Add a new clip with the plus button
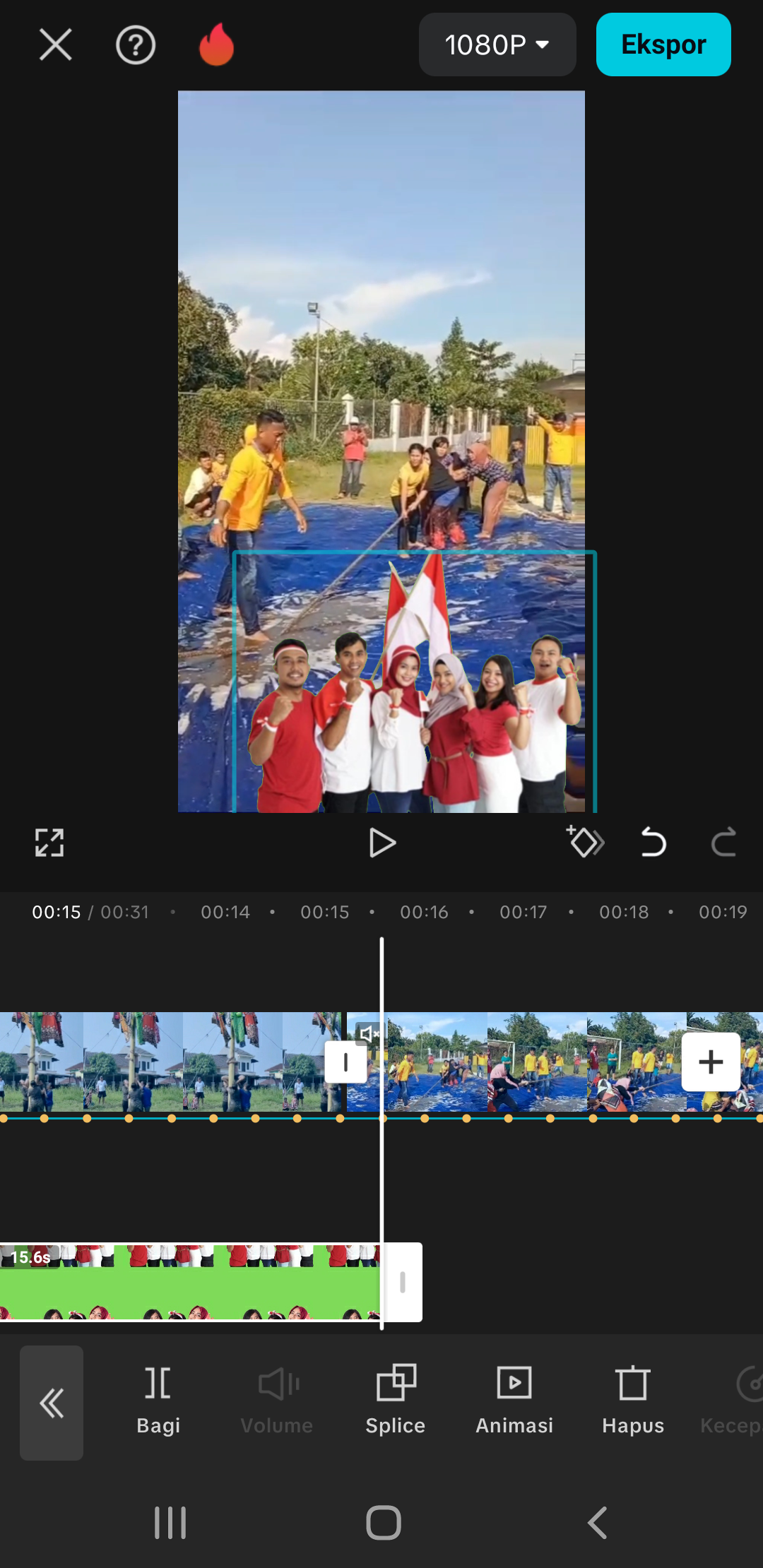Viewport: 763px width, 1568px height. click(711, 1062)
